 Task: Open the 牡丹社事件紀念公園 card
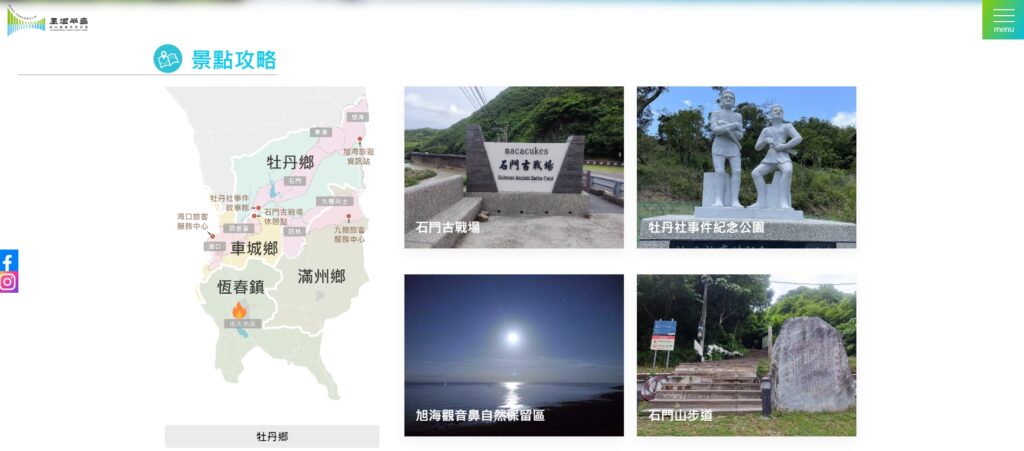coord(746,167)
